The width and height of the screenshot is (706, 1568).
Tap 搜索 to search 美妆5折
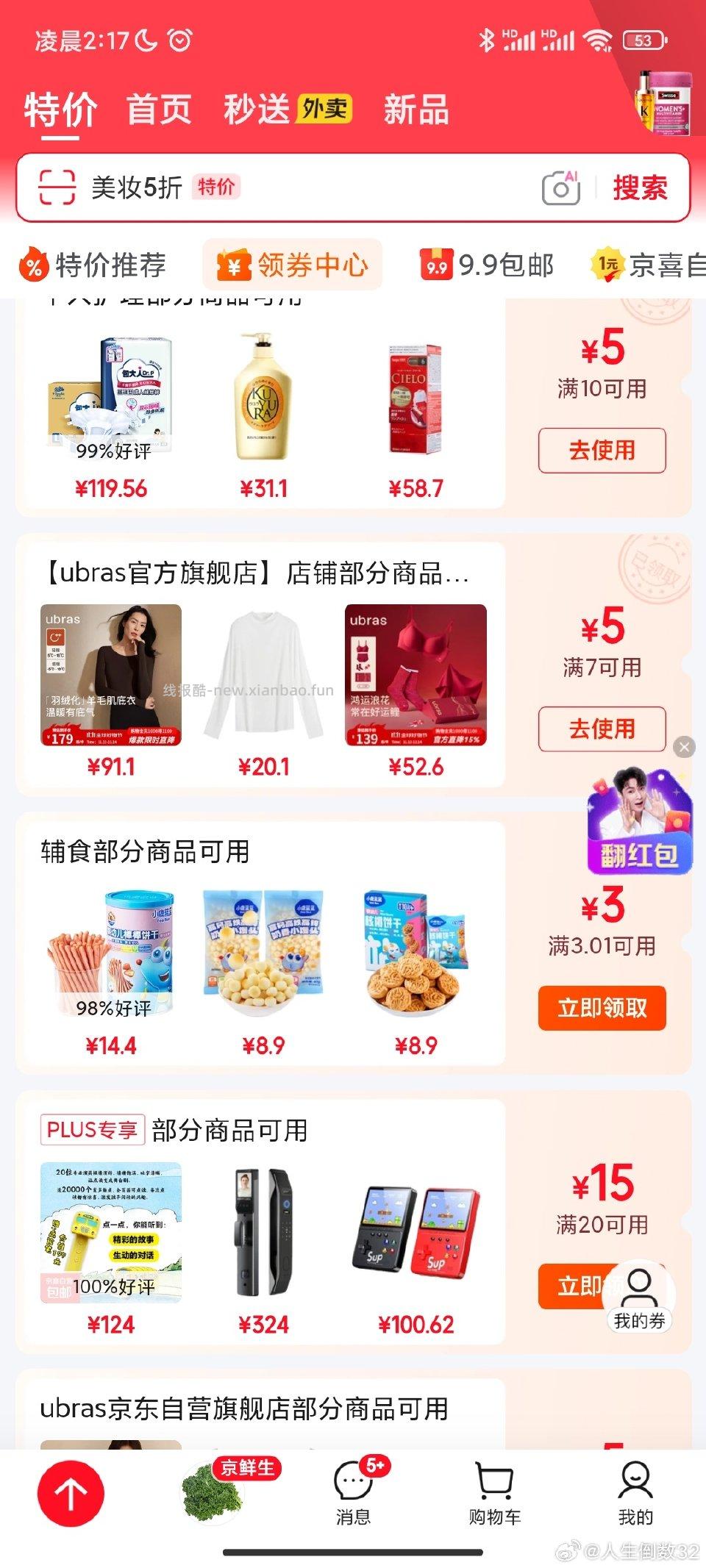[641, 187]
